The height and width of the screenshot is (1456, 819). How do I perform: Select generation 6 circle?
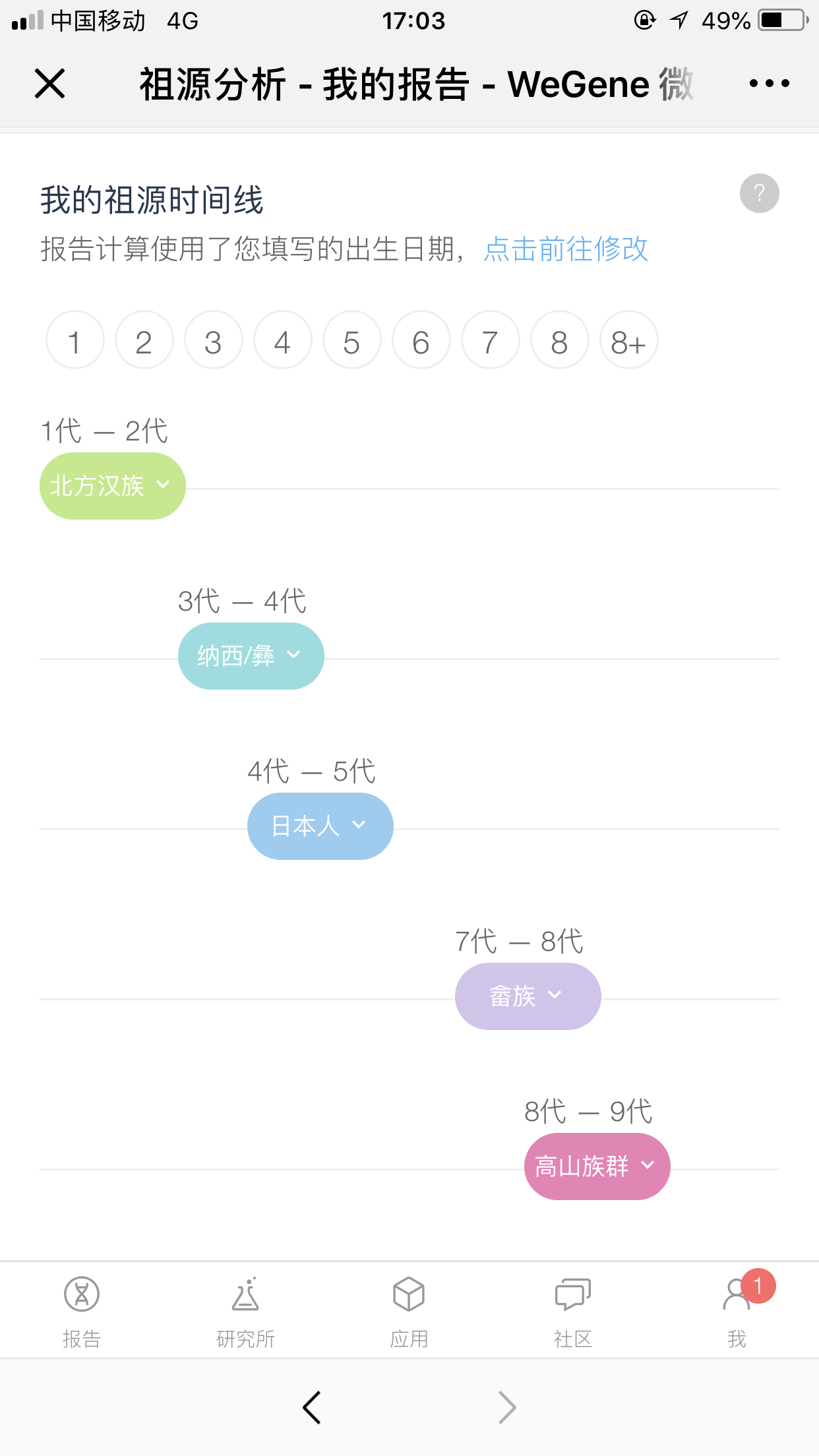point(421,340)
